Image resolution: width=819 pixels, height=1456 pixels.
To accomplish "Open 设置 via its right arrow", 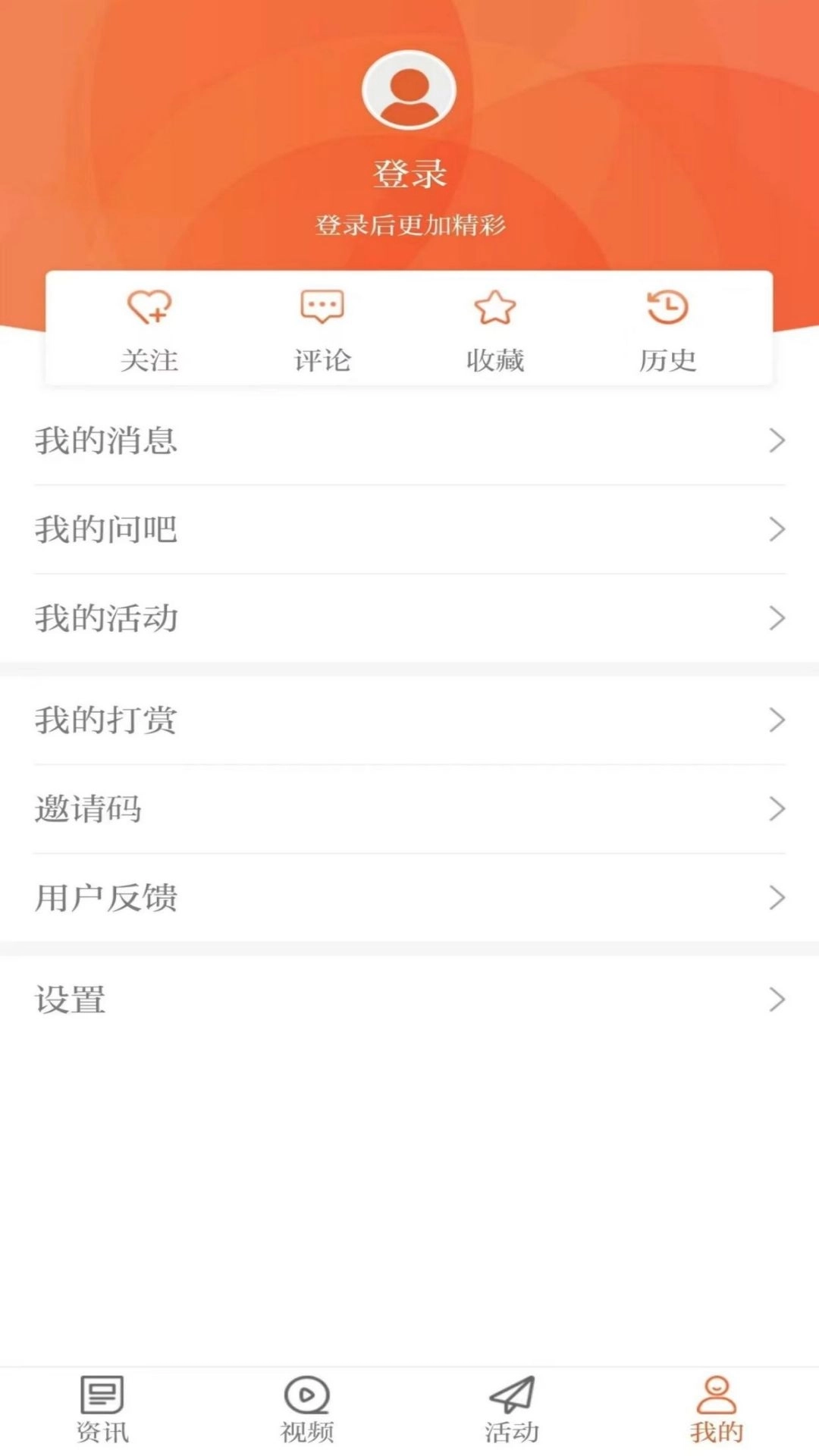I will [x=775, y=1001].
